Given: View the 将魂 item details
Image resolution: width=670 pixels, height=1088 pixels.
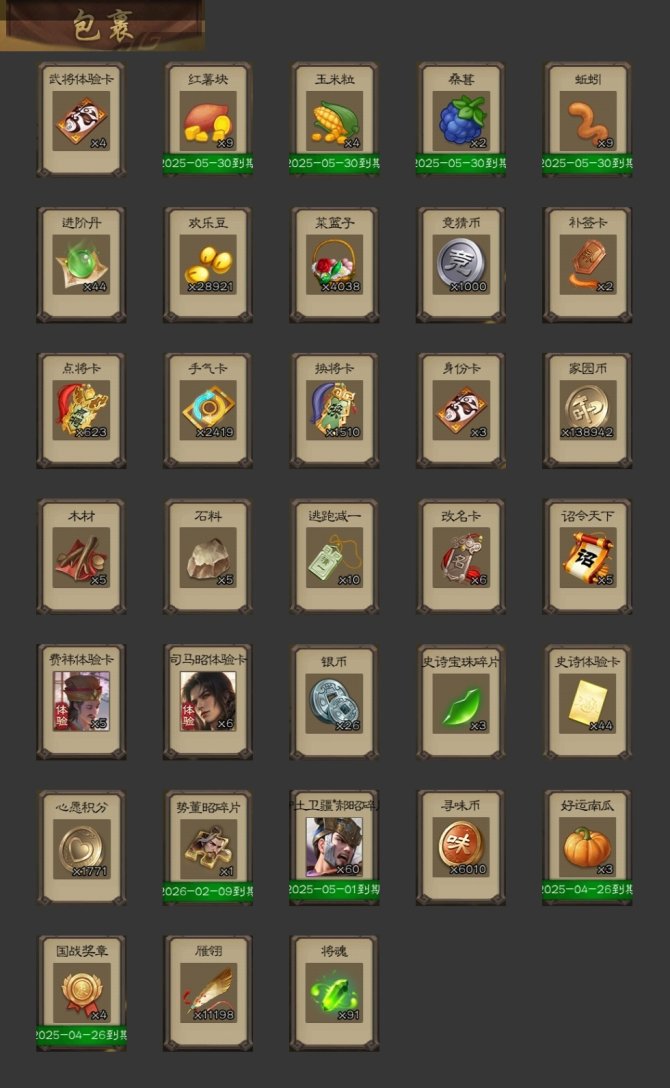Looking at the screenshot, I should (335, 992).
